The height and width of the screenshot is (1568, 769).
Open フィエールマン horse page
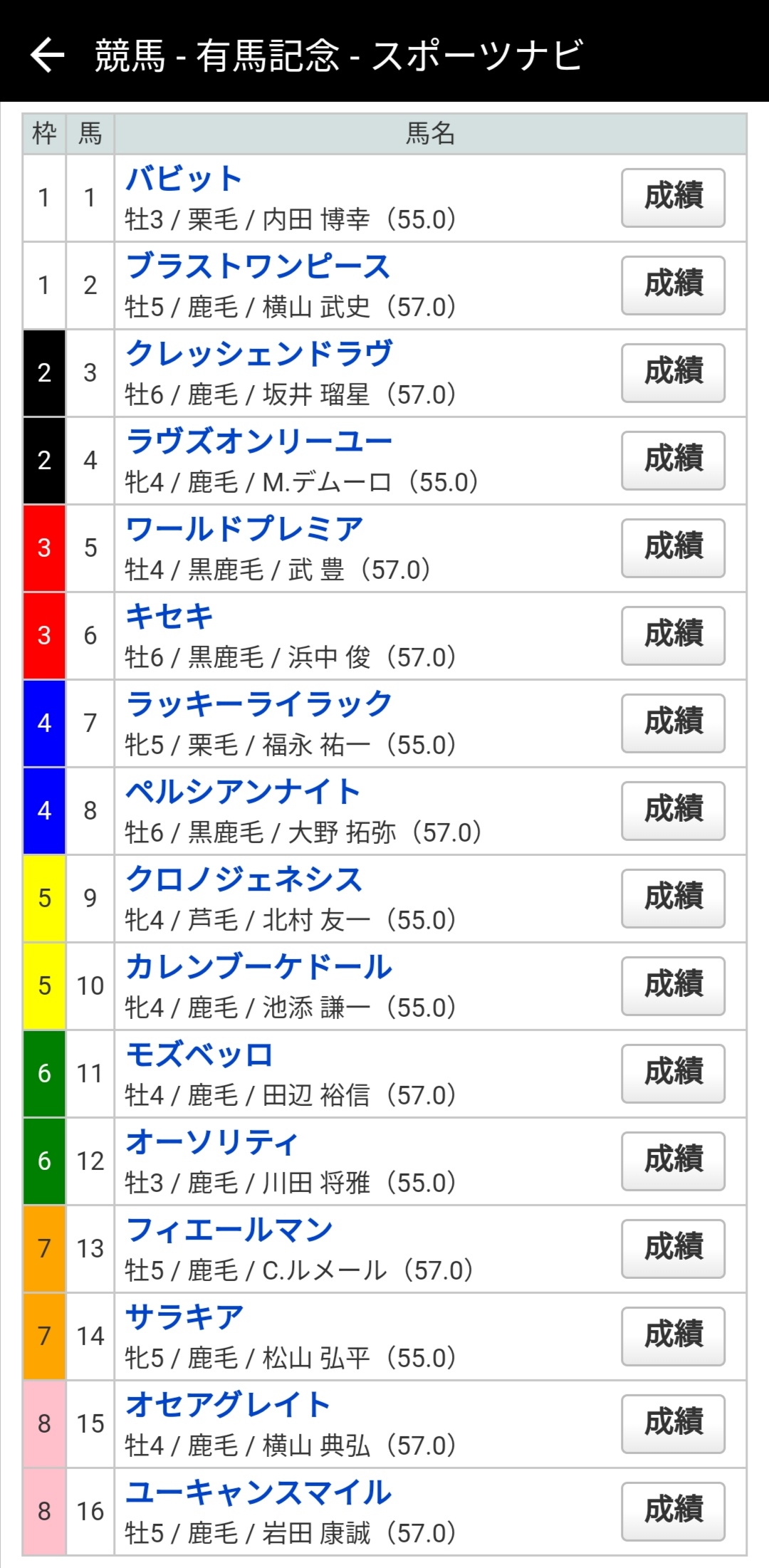tap(229, 1230)
